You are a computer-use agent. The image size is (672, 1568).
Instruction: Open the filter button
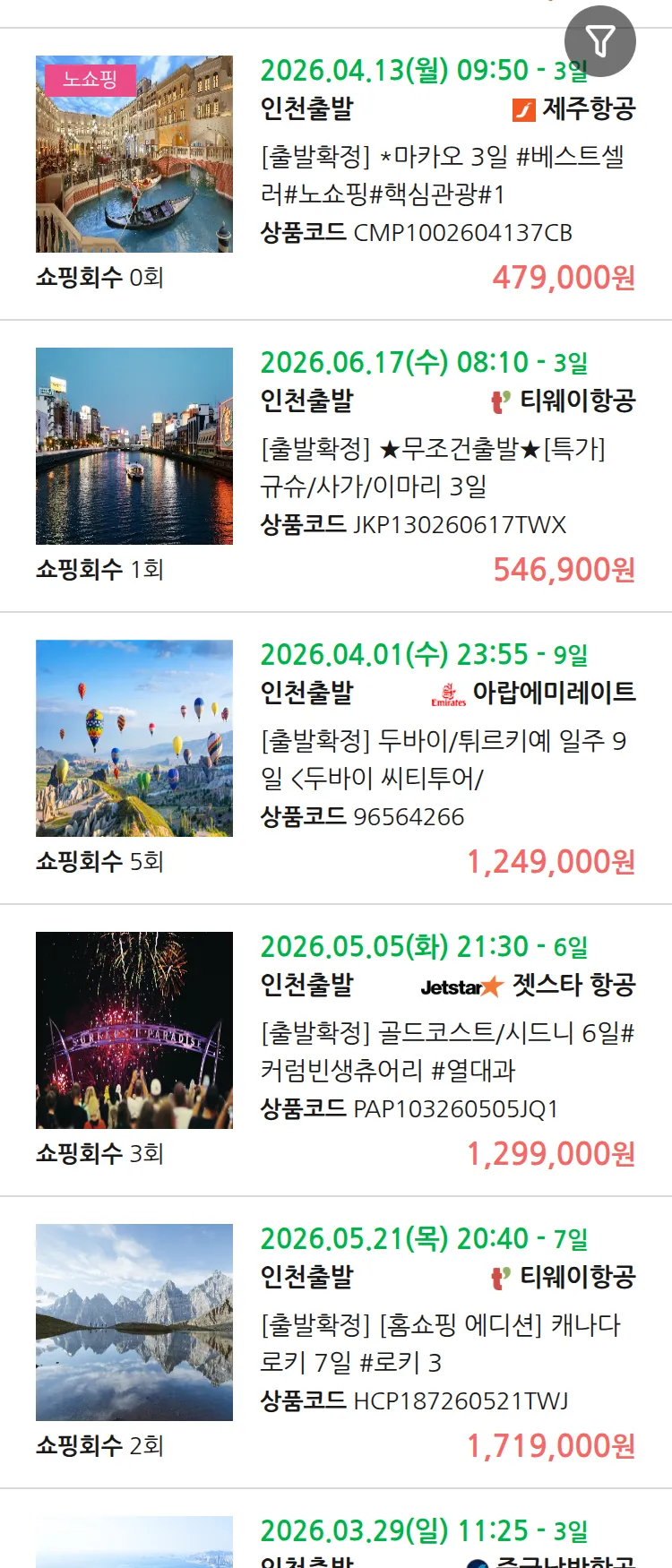pos(599,41)
